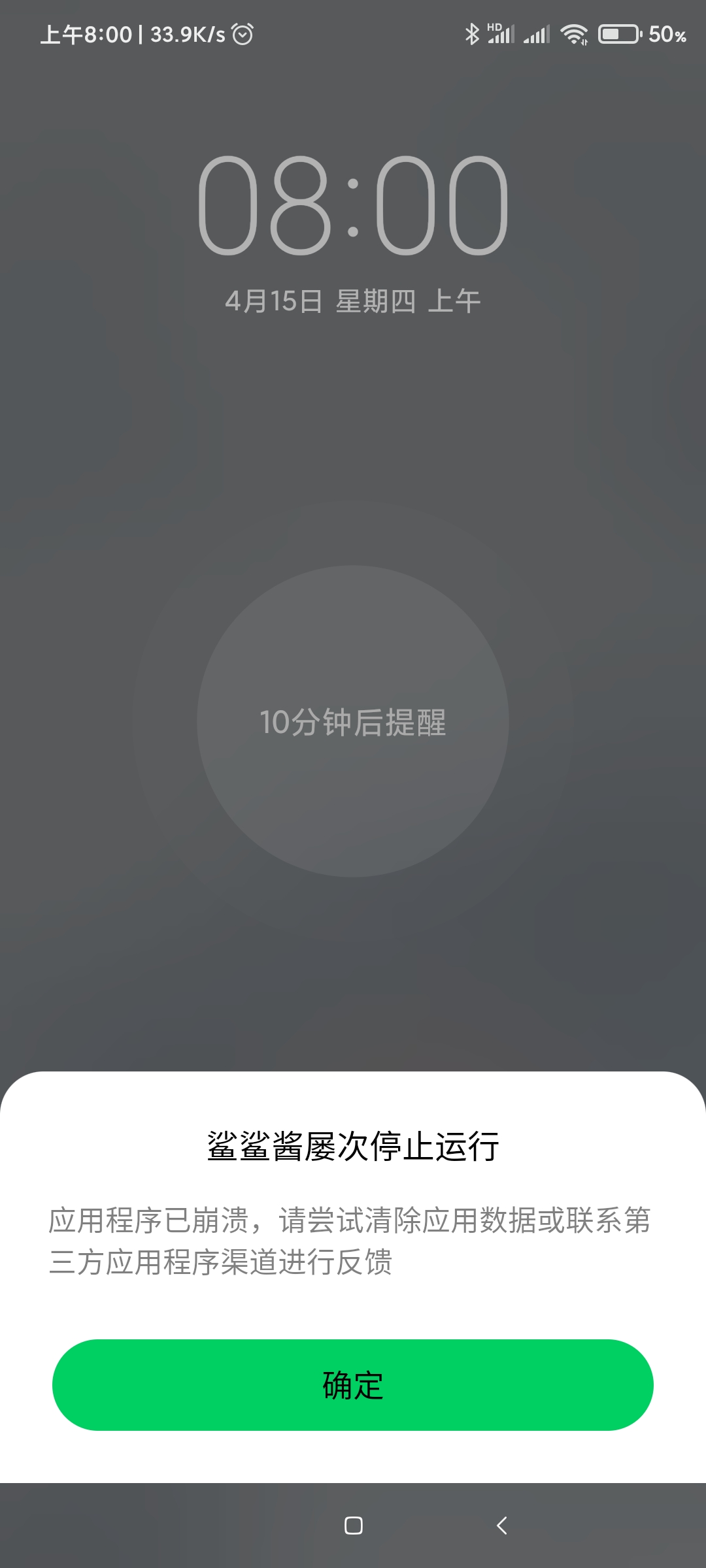
Task: Confirm the crash dialog with 确定
Action: pyautogui.click(x=353, y=1385)
